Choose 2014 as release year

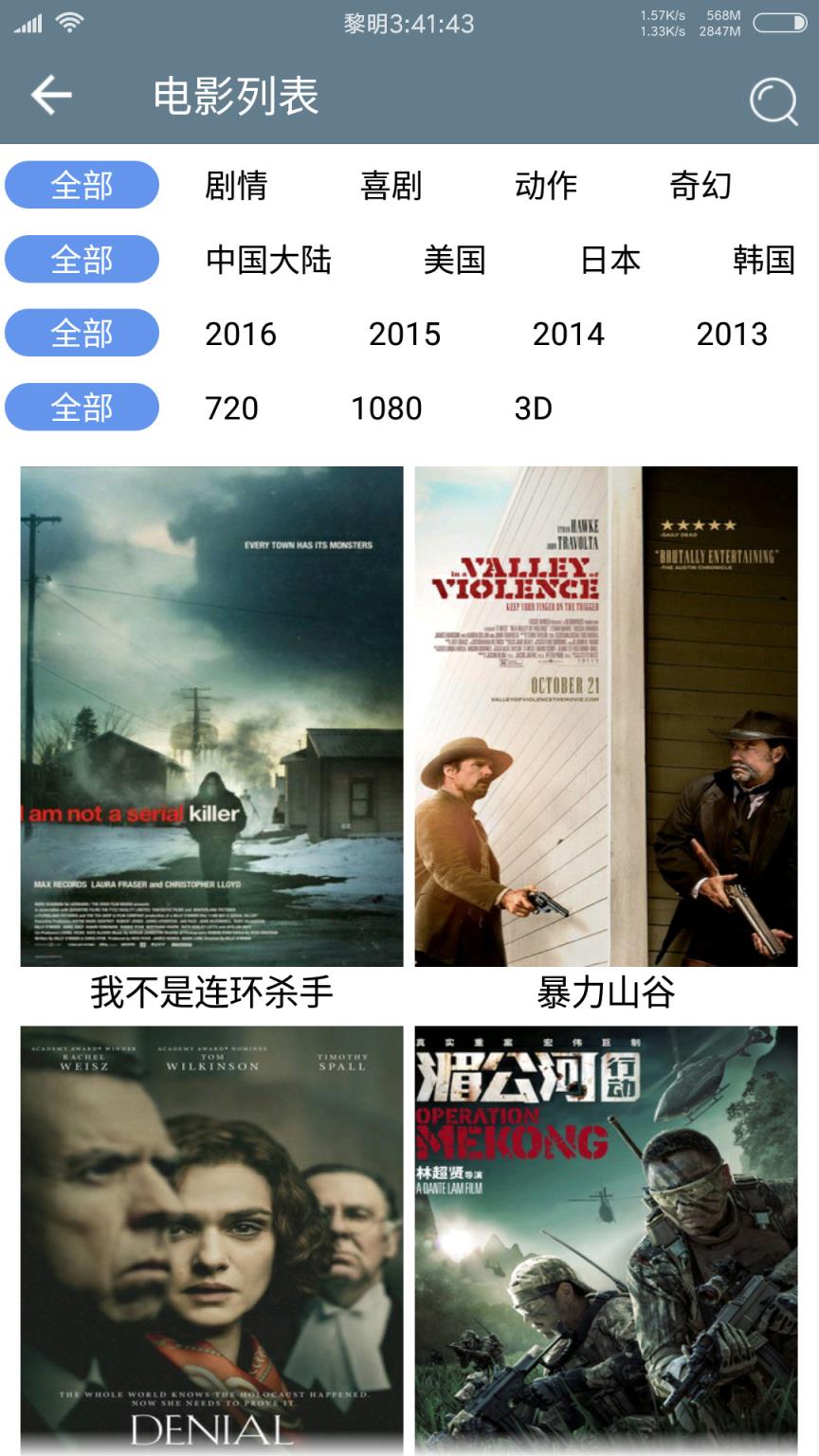coord(569,334)
